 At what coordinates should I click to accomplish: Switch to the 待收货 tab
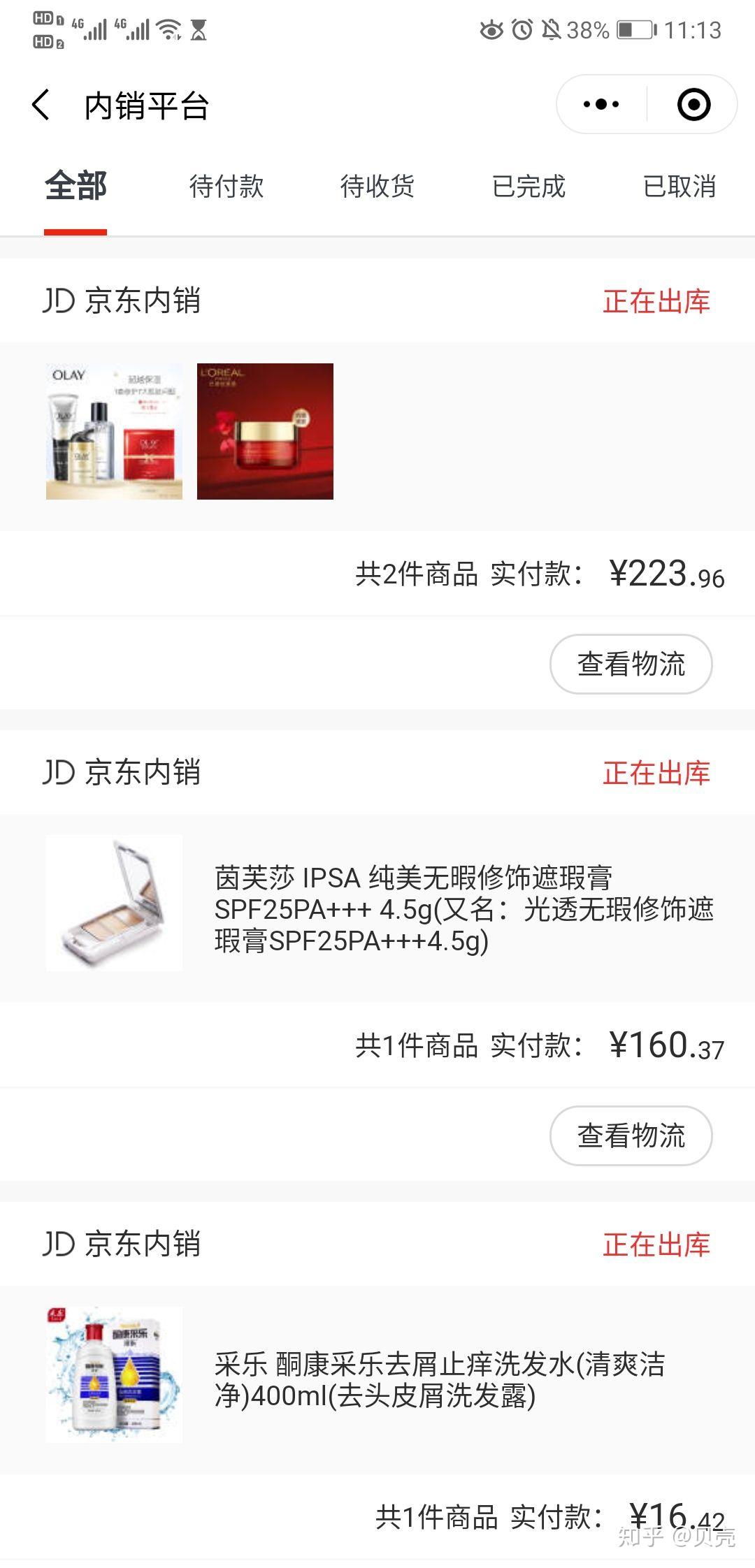click(377, 187)
